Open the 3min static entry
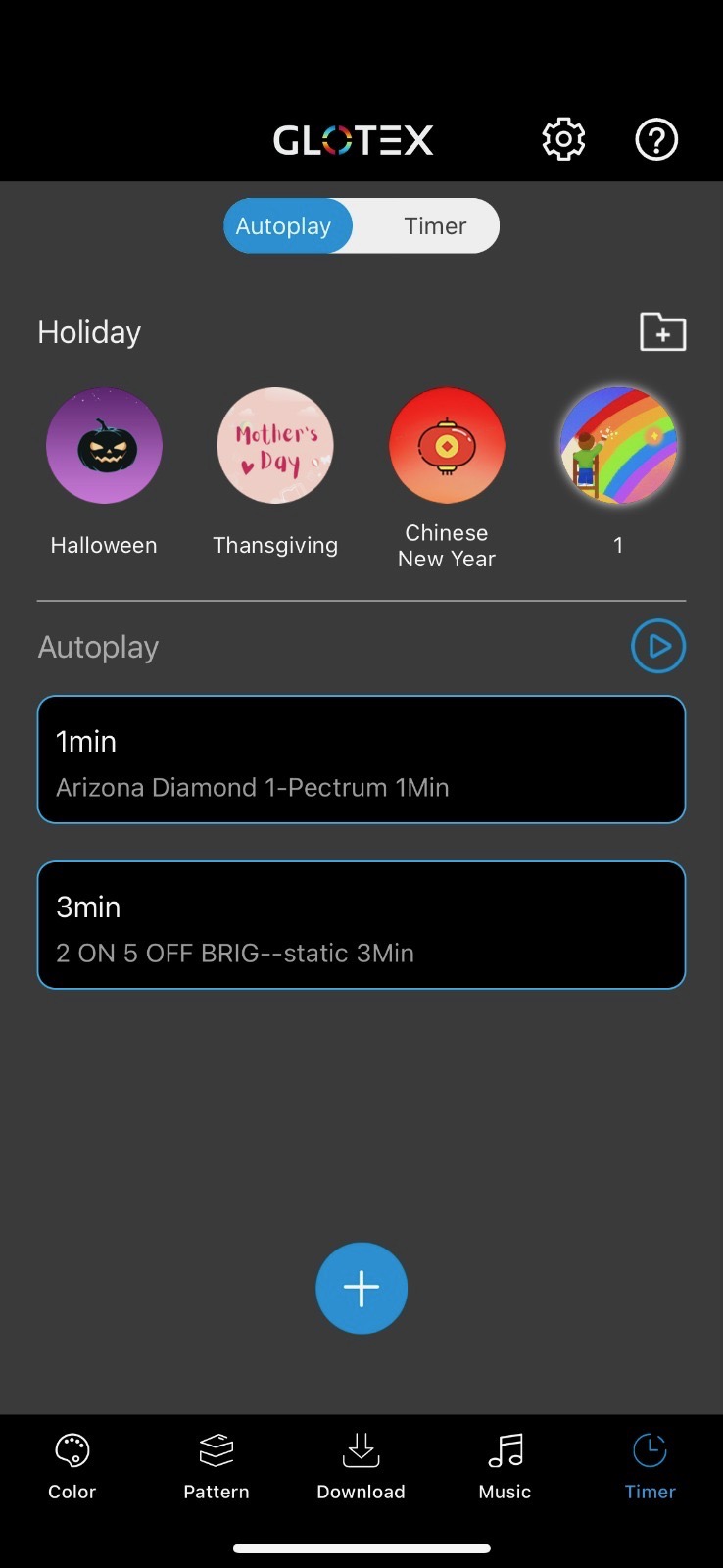The height and width of the screenshot is (1568, 723). 361,925
